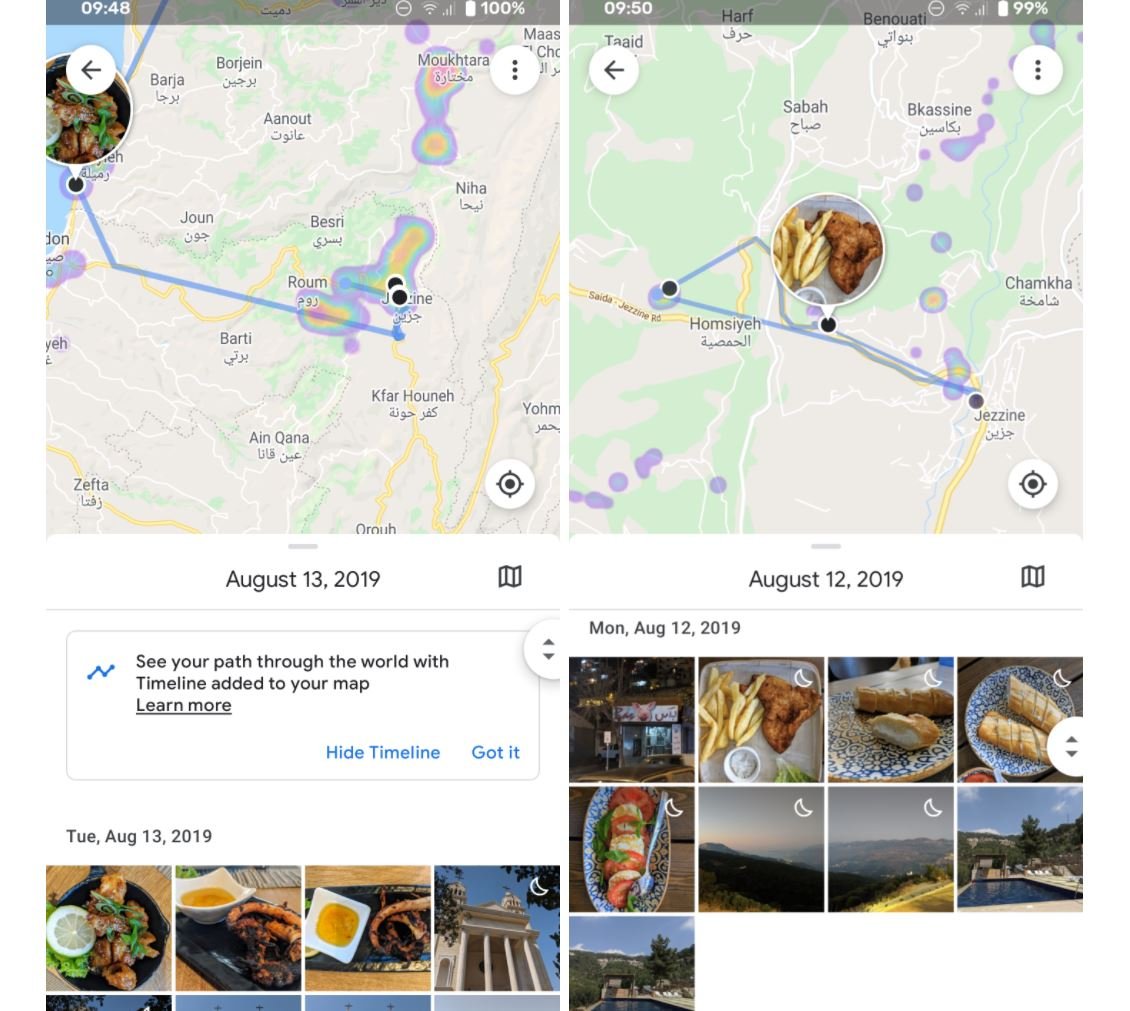Open the tomato mozzarella salad photo
Screen dimensions: 1130x1011
click(631, 848)
